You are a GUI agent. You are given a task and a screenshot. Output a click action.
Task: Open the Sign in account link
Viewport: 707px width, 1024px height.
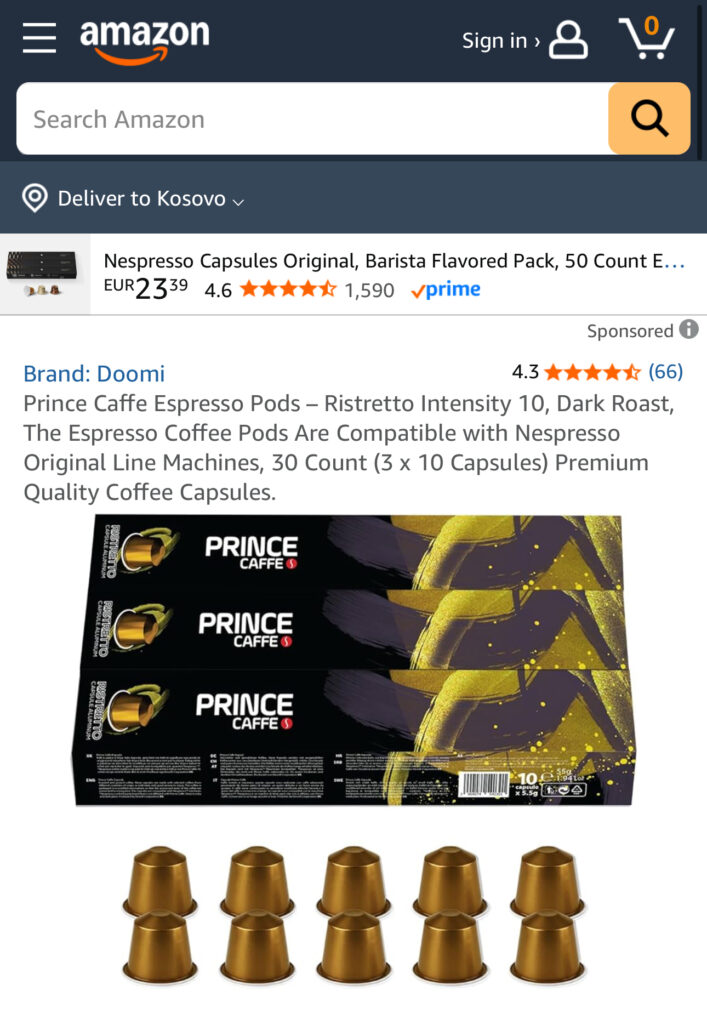coord(524,40)
